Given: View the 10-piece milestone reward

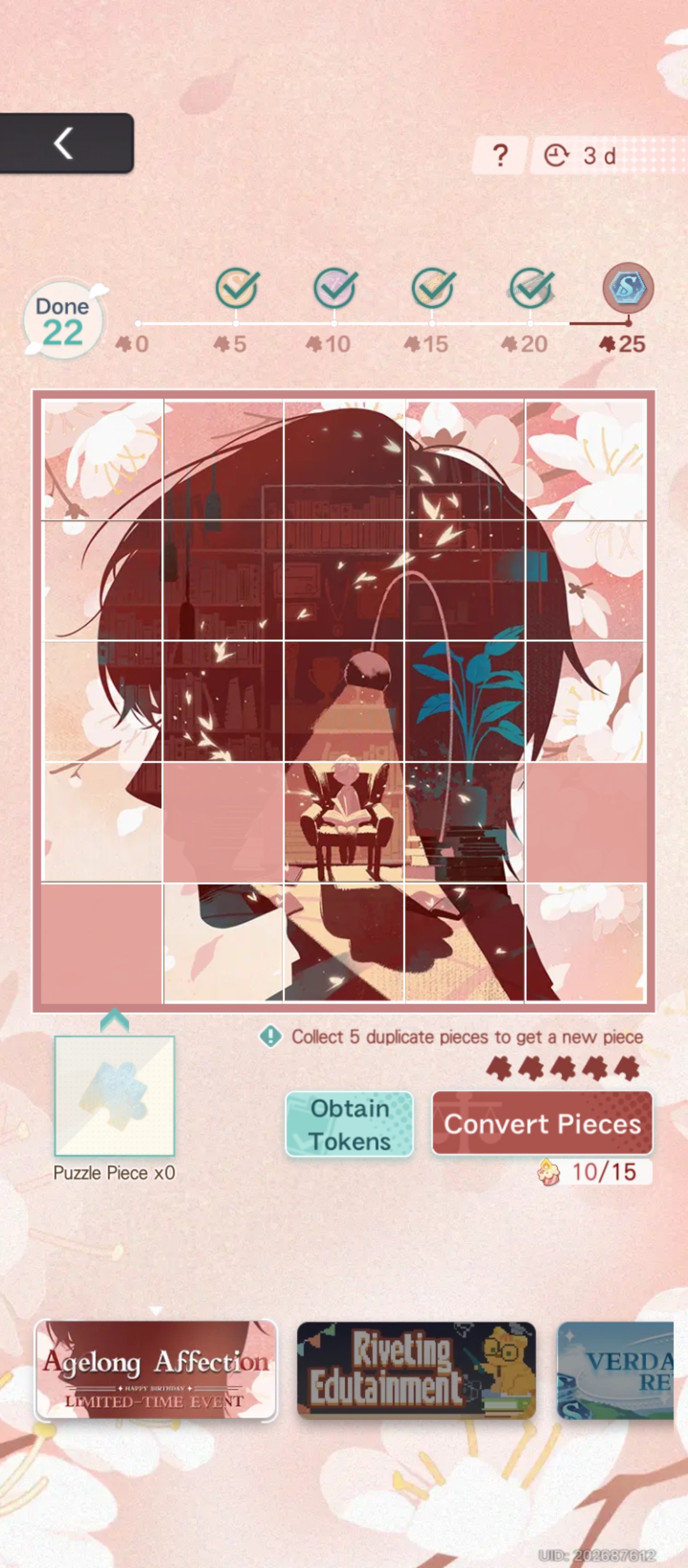Looking at the screenshot, I should click(335, 287).
